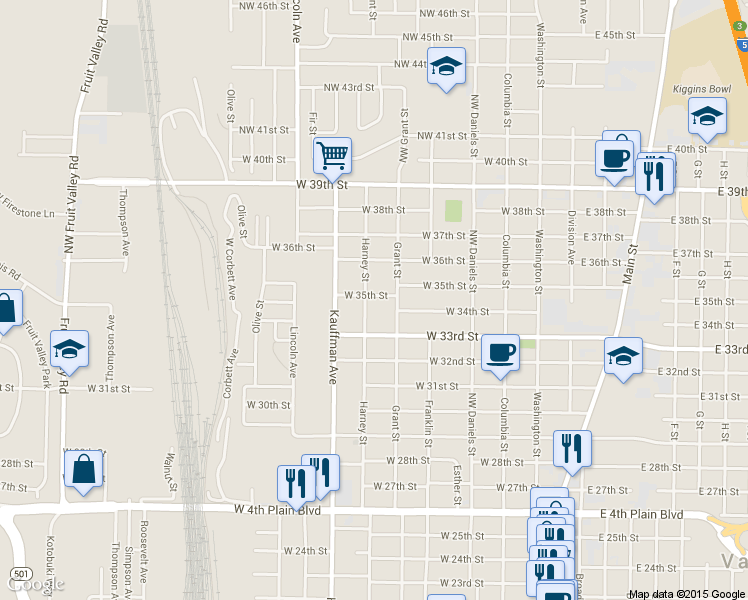This screenshot has width=748, height=600.
Task: Select the school marker beside Kiggins Bowl
Action: pyautogui.click(x=707, y=116)
